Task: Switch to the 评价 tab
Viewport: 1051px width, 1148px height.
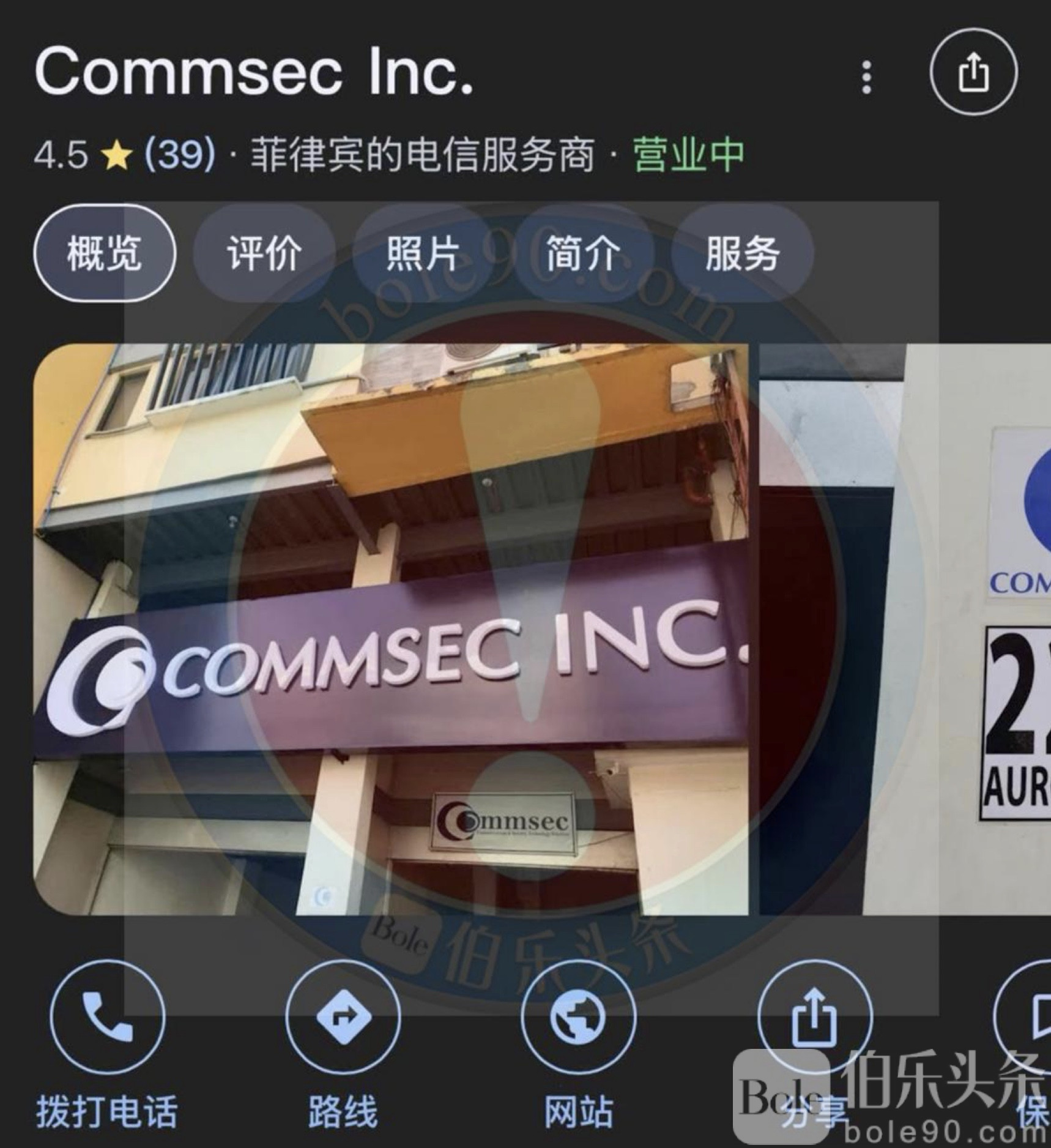Action: [264, 253]
